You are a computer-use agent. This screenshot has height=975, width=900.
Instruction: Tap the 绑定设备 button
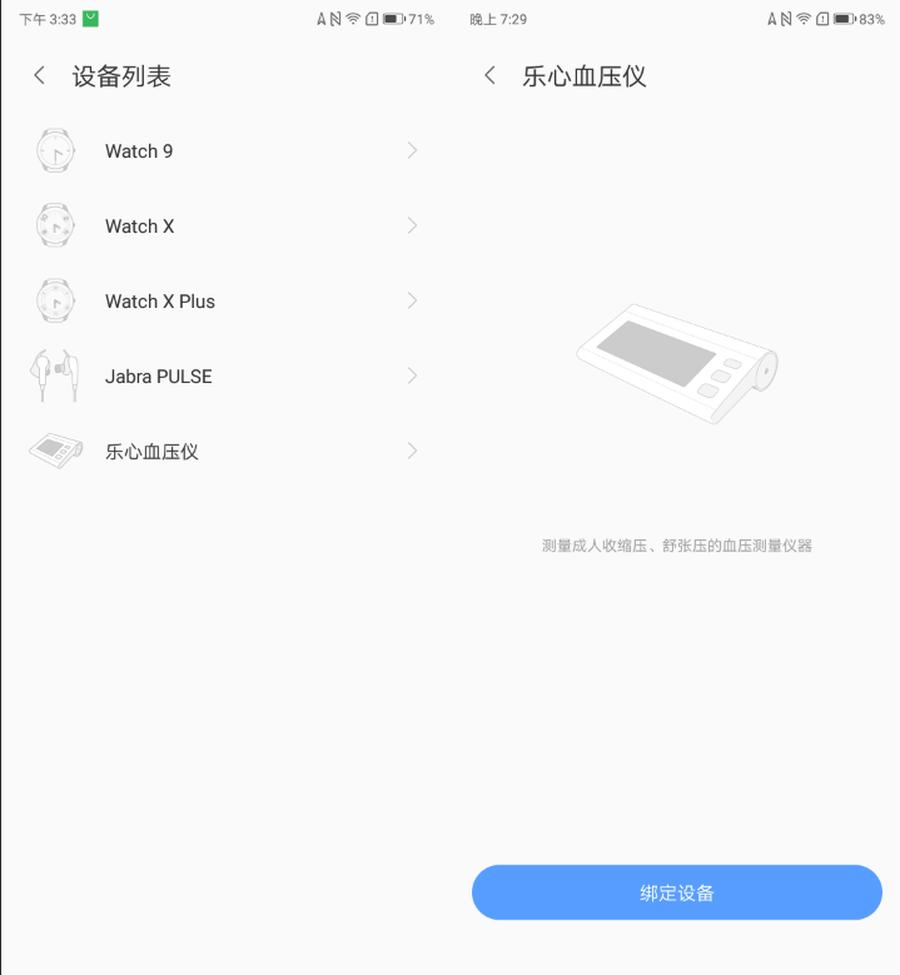[x=677, y=893]
